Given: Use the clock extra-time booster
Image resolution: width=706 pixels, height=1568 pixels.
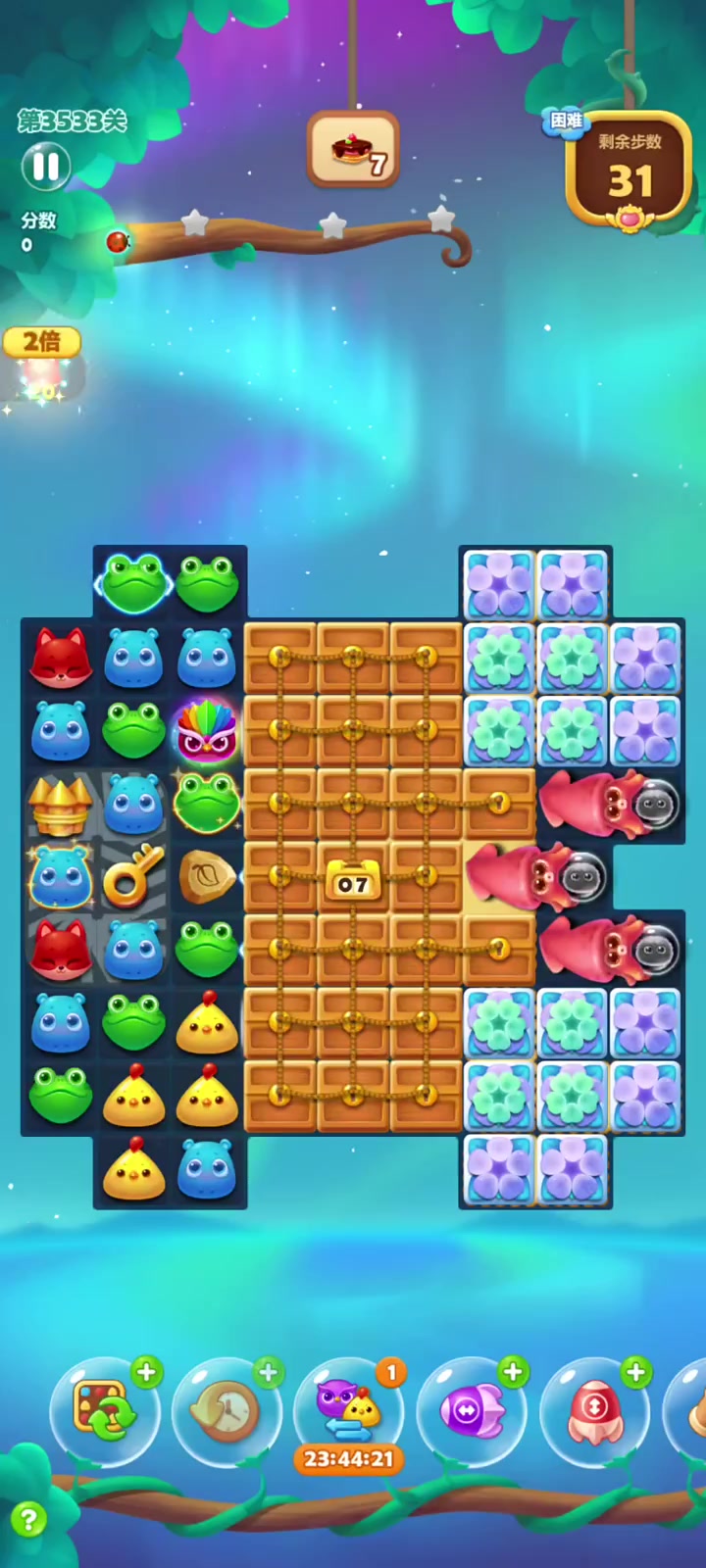Looking at the screenshot, I should pos(226,1412).
